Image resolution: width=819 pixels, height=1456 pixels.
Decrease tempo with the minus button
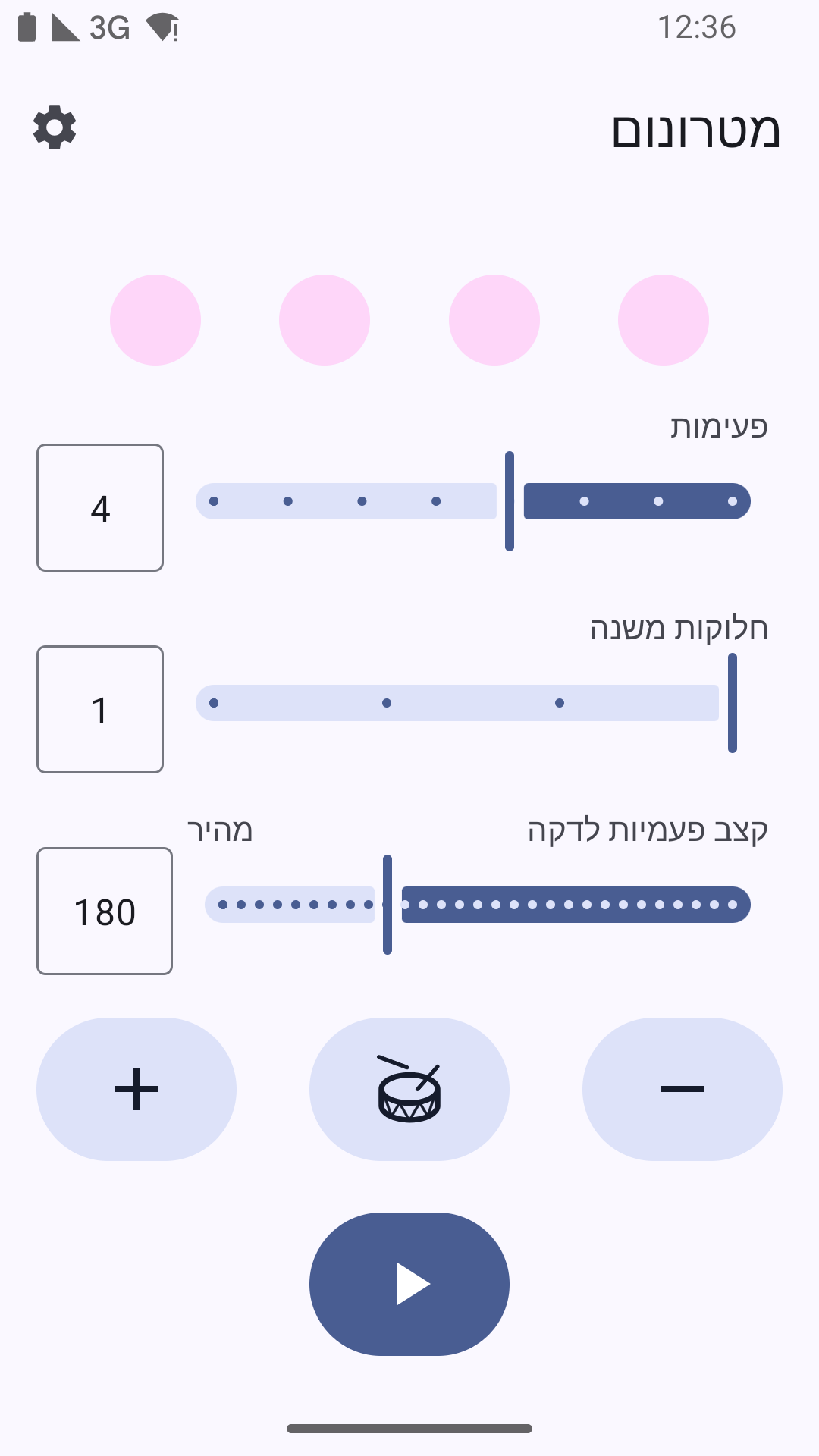pos(682,1089)
